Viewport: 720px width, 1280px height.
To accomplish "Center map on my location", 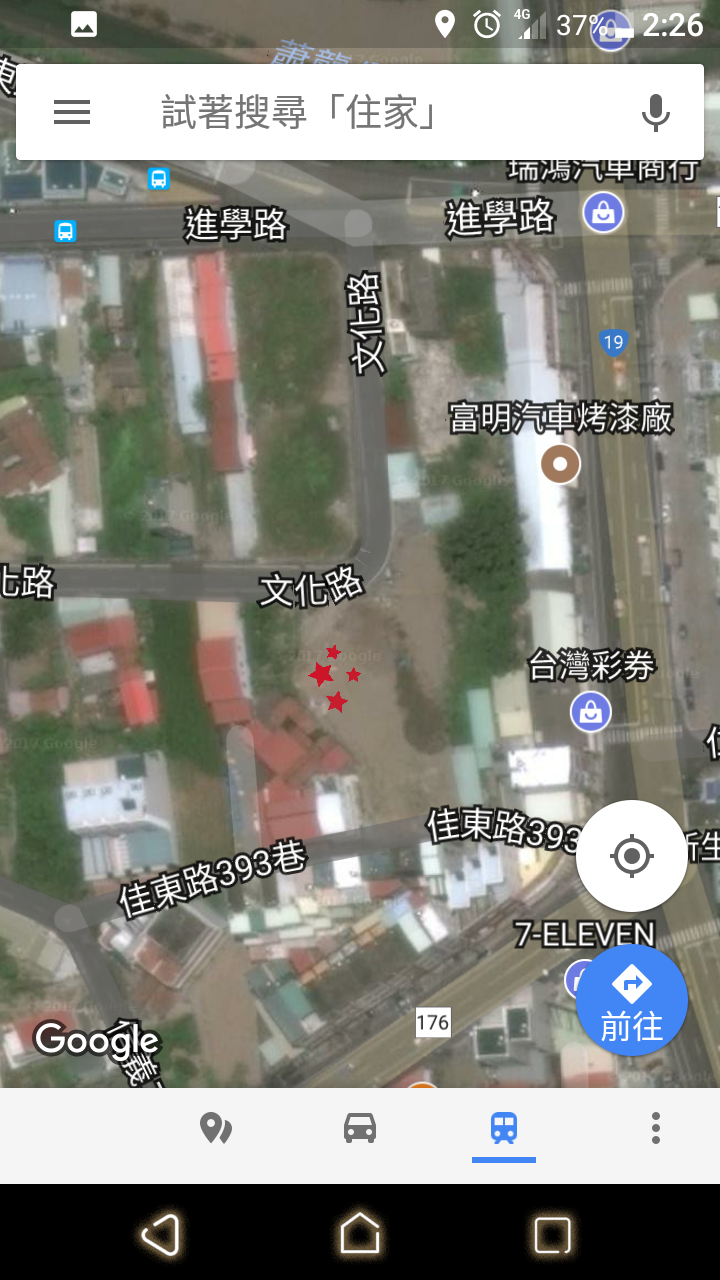I will pyautogui.click(x=632, y=856).
